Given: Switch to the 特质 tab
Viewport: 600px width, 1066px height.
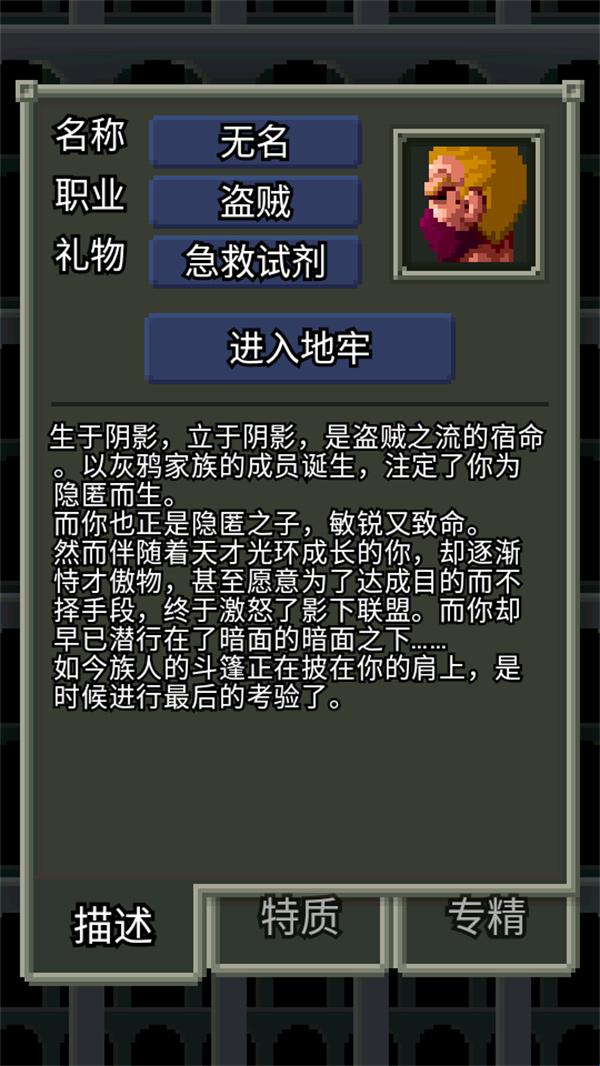Looking at the screenshot, I should (x=300, y=916).
